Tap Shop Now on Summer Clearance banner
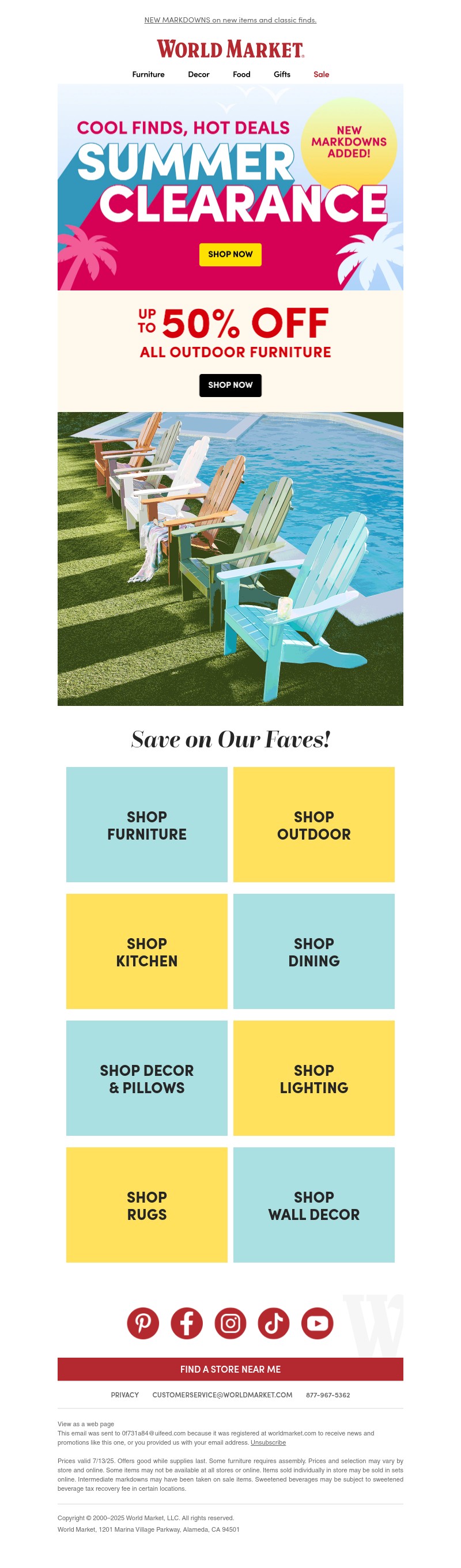 pos(230,255)
